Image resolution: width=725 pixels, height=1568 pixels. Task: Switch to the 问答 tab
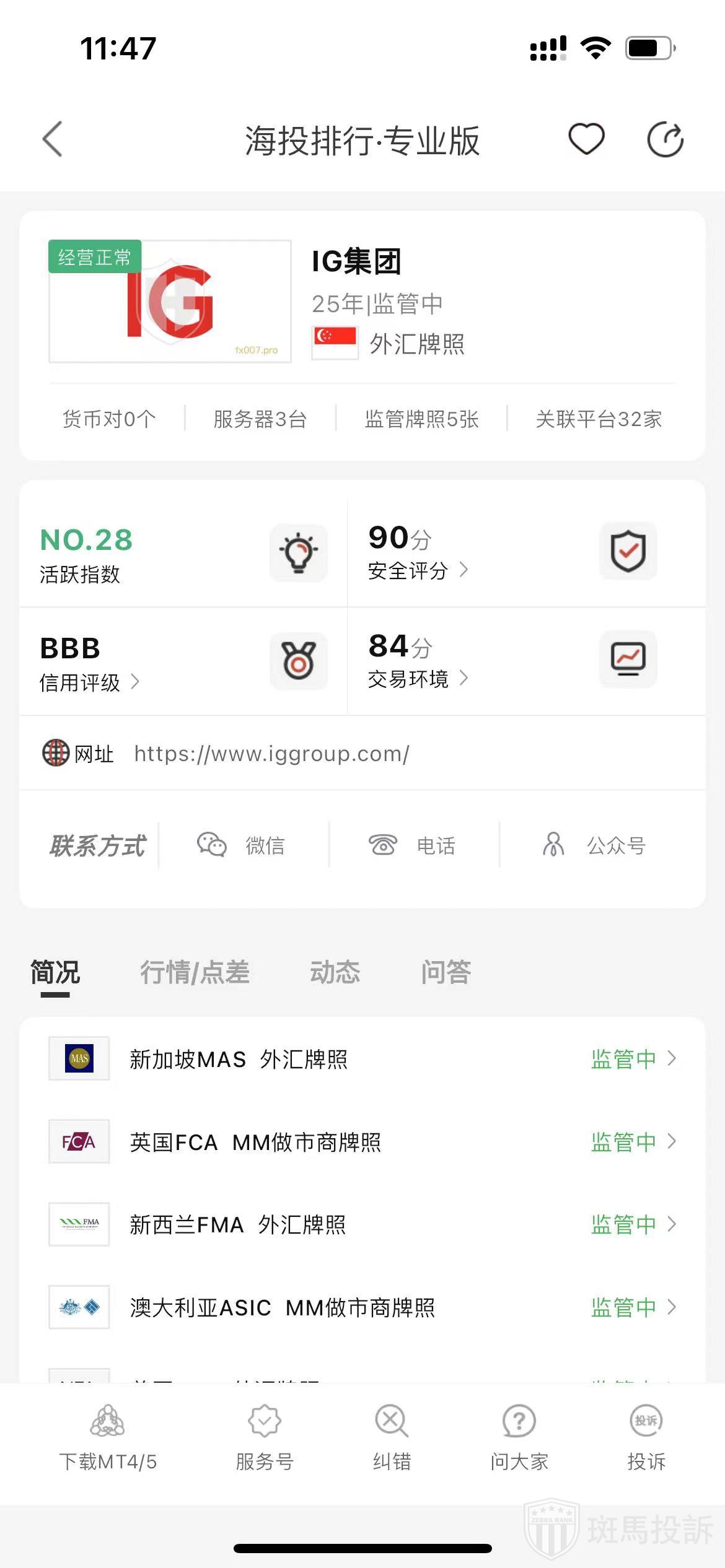point(446,972)
